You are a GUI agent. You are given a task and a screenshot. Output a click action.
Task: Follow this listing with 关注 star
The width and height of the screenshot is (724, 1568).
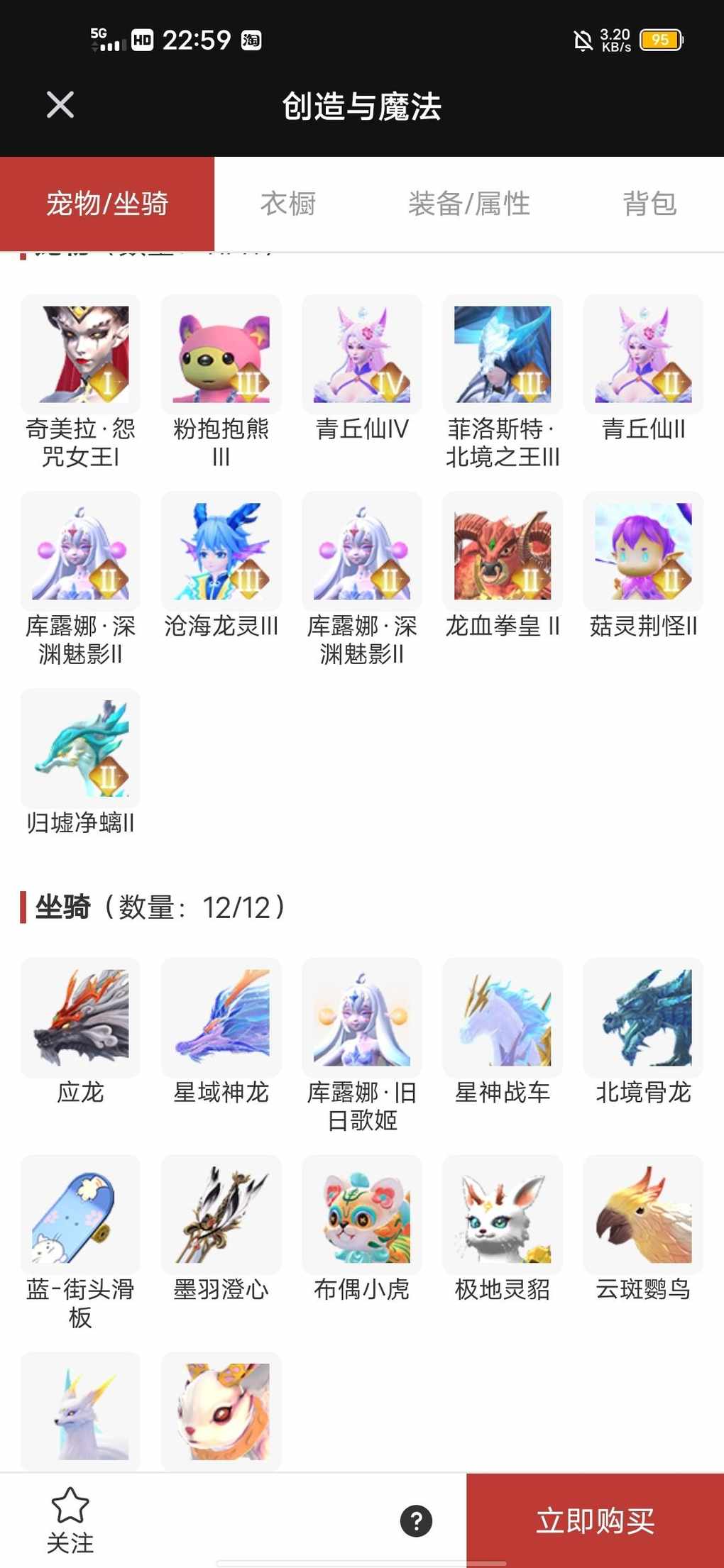70,1520
